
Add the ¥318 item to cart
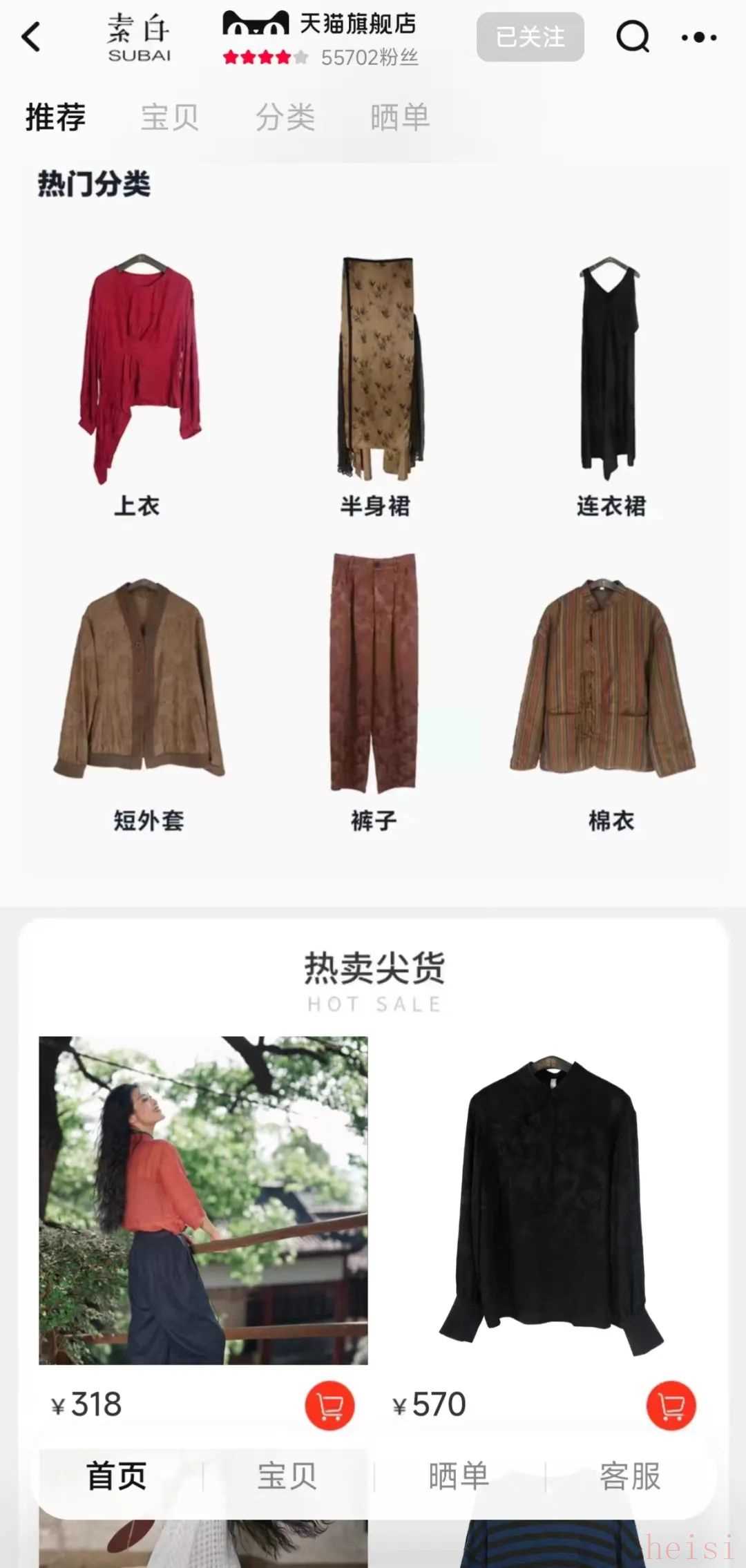coord(329,1405)
